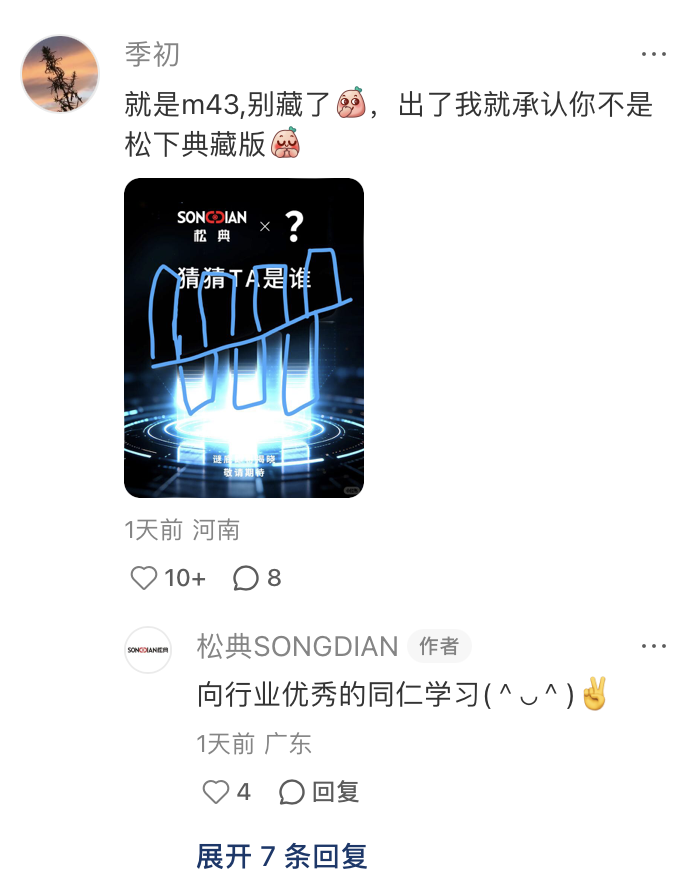
Task: Tap 回复 under 松典SONGDIAN's reply
Action: click(320, 792)
